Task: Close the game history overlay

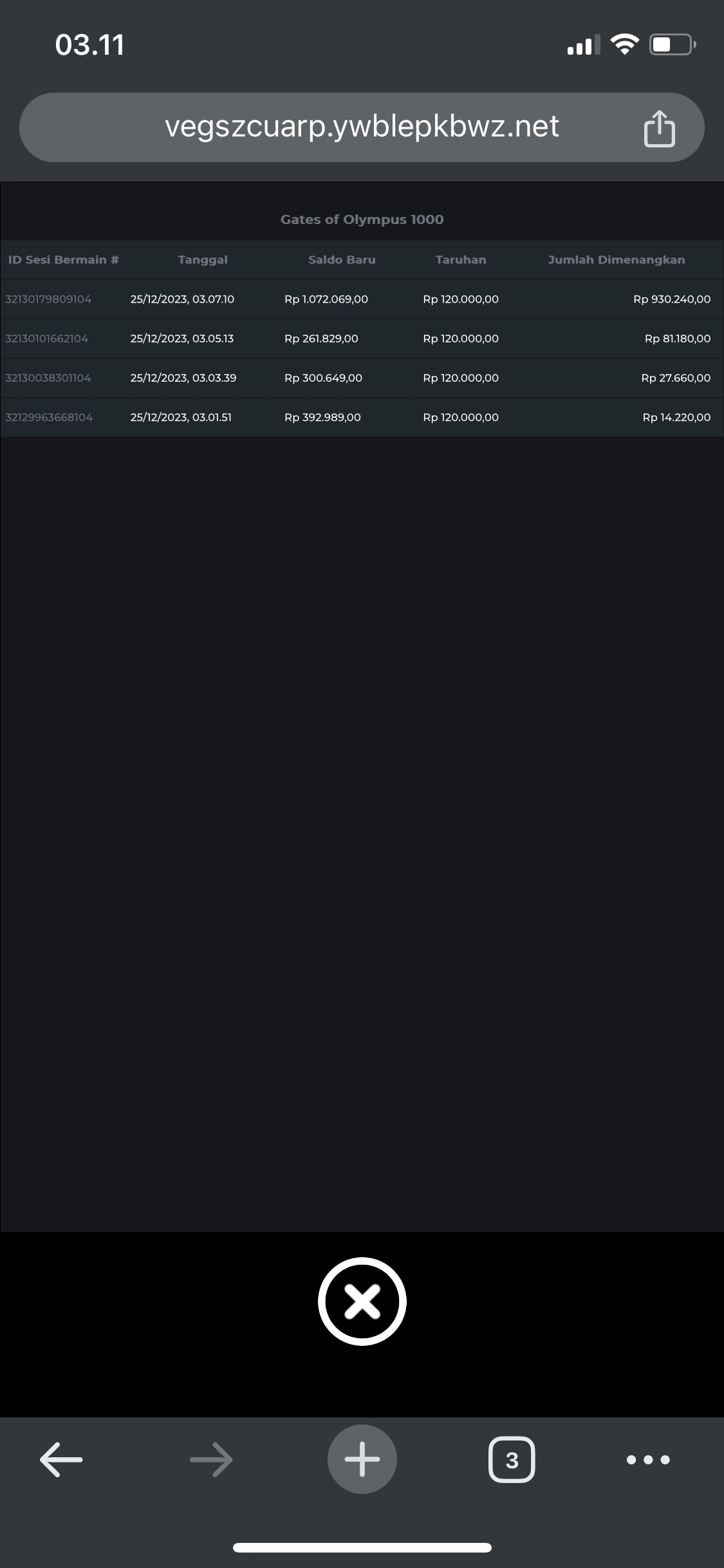Action: pos(362,1301)
